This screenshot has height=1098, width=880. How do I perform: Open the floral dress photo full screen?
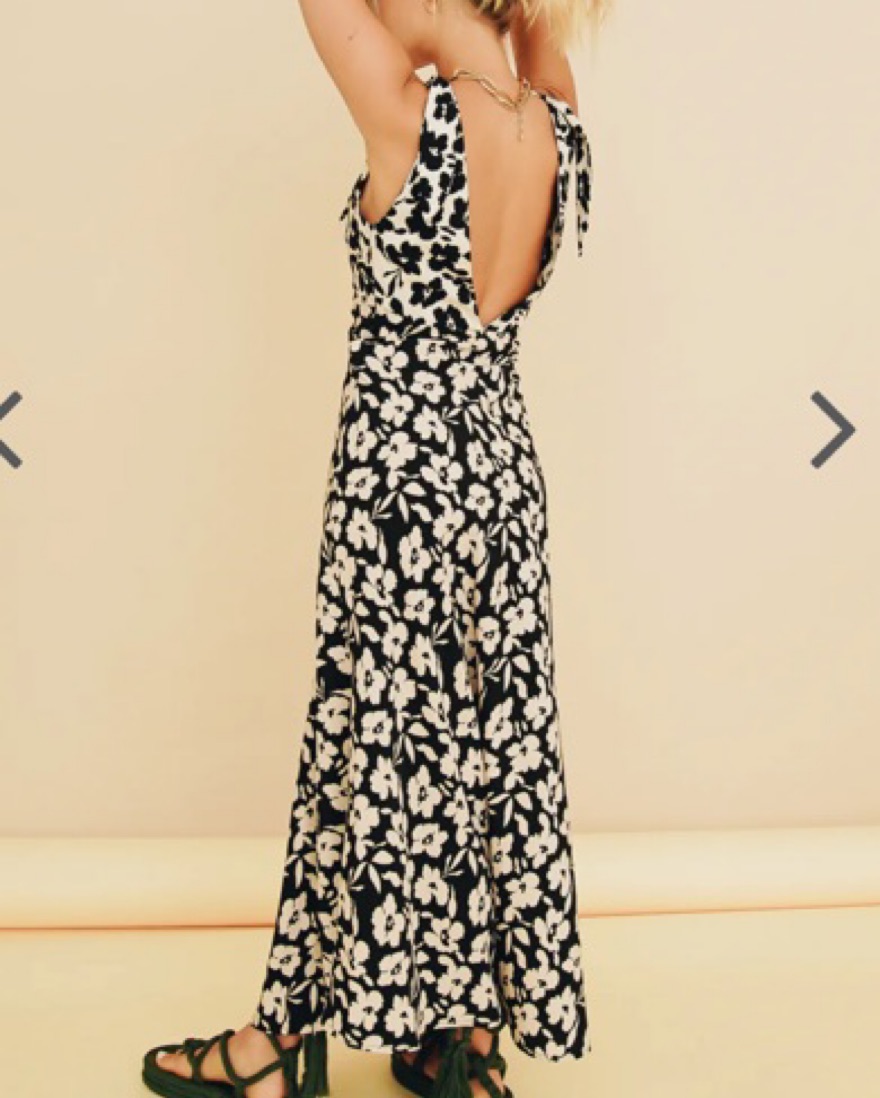coord(440,600)
